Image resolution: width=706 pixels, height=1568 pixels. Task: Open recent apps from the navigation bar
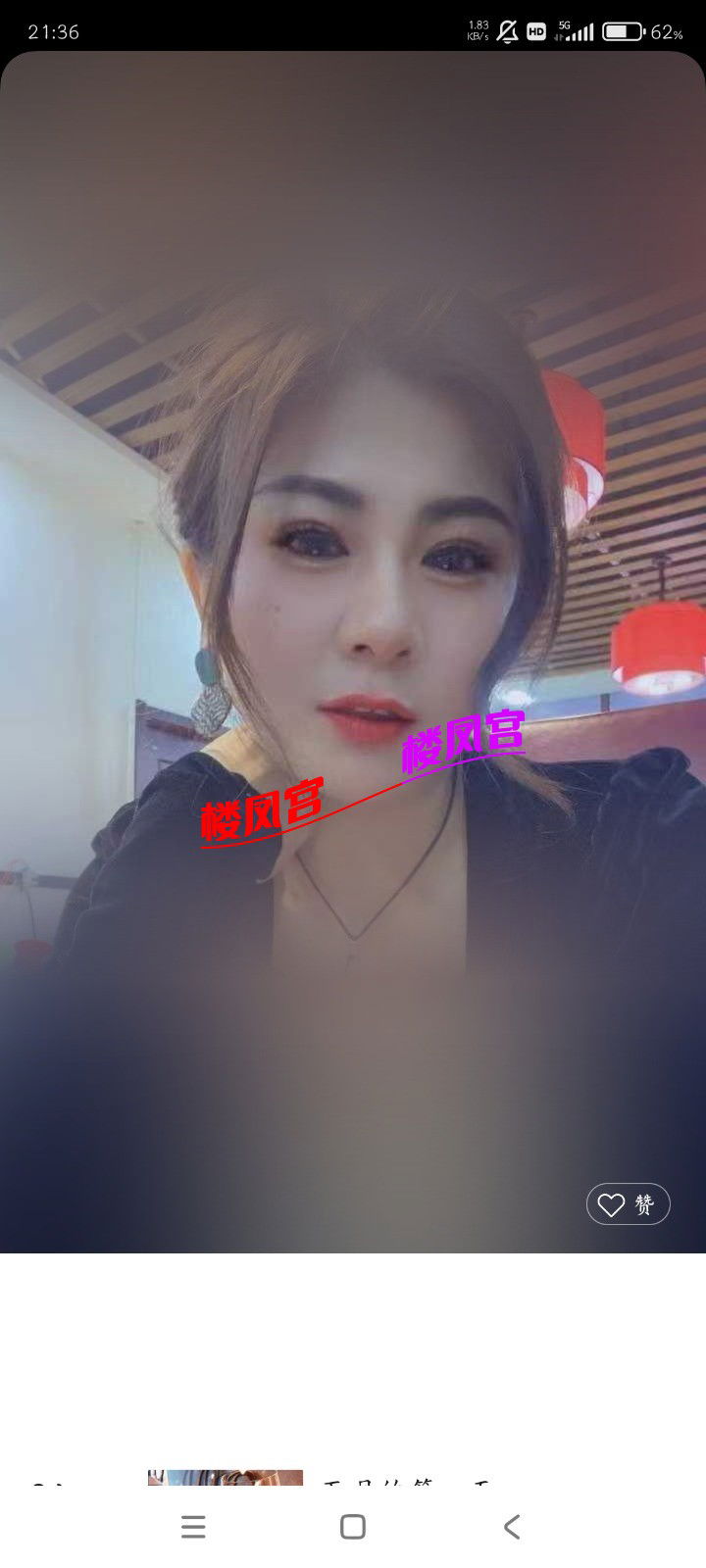pyautogui.click(x=194, y=1526)
